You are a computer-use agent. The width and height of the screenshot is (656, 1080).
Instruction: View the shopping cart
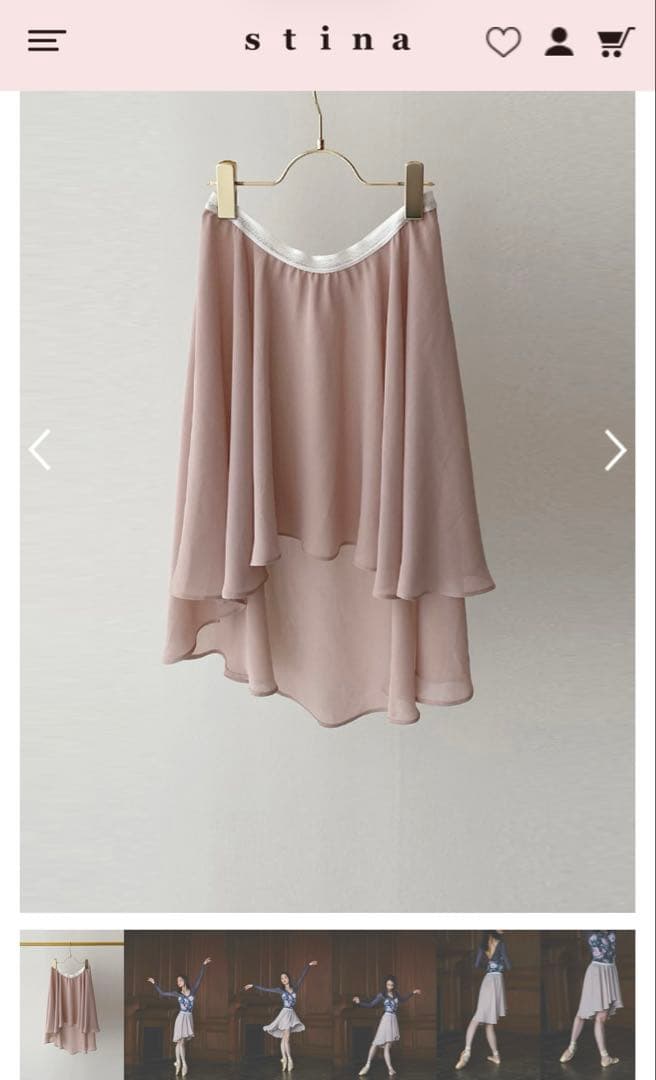[x=615, y=41]
